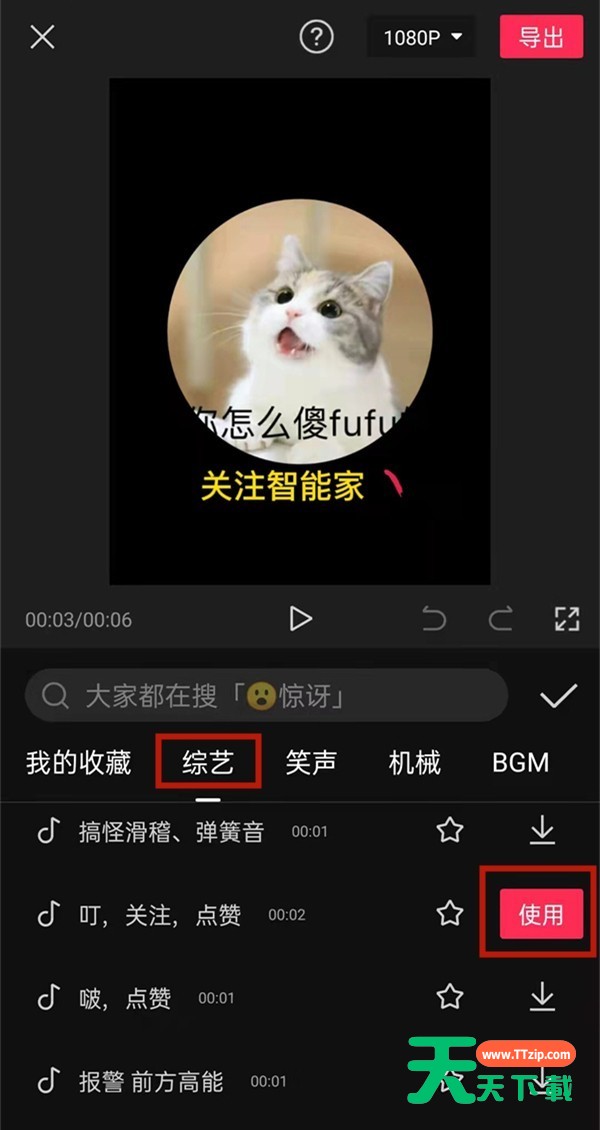Open the 1080P resolution dropdown

pos(422,38)
